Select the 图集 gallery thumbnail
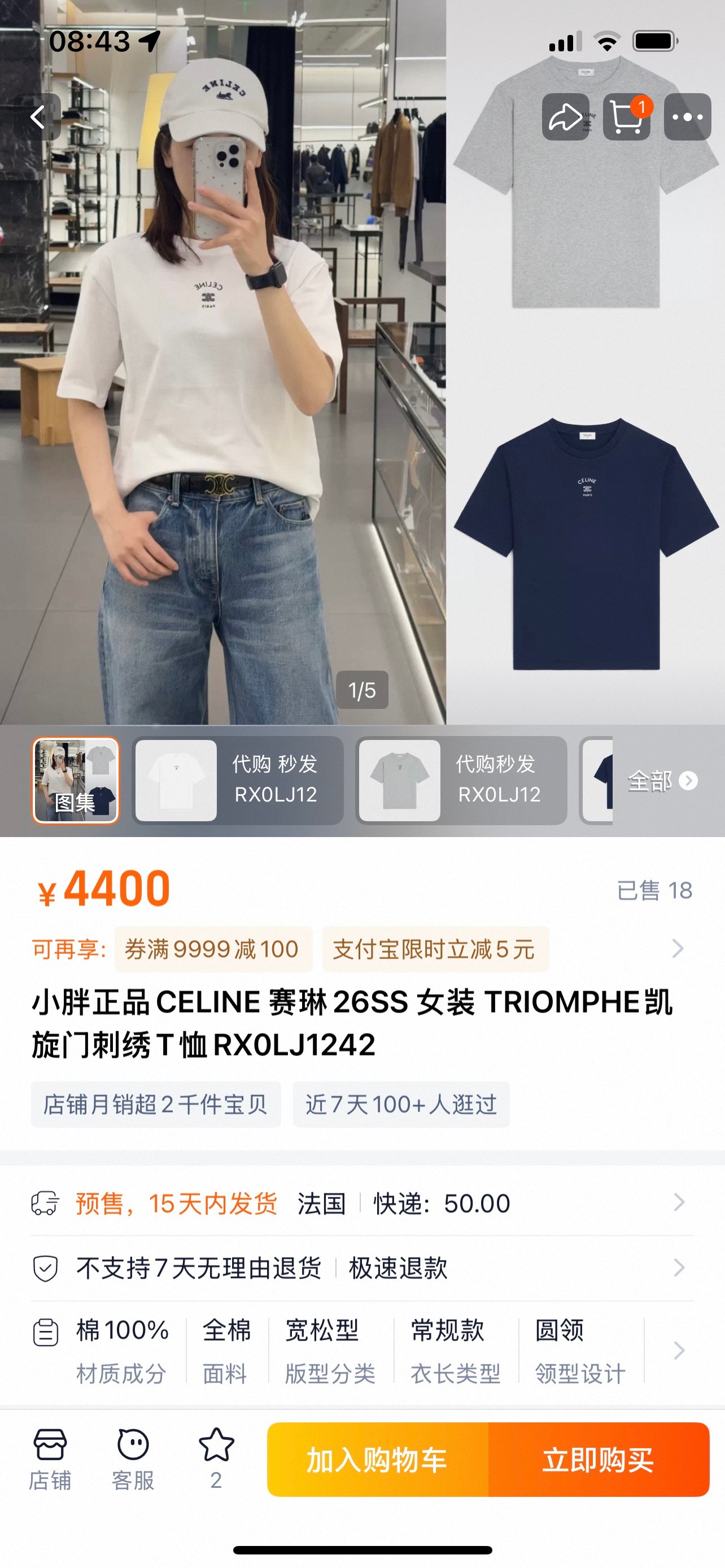The width and height of the screenshot is (725, 1568). (x=76, y=781)
